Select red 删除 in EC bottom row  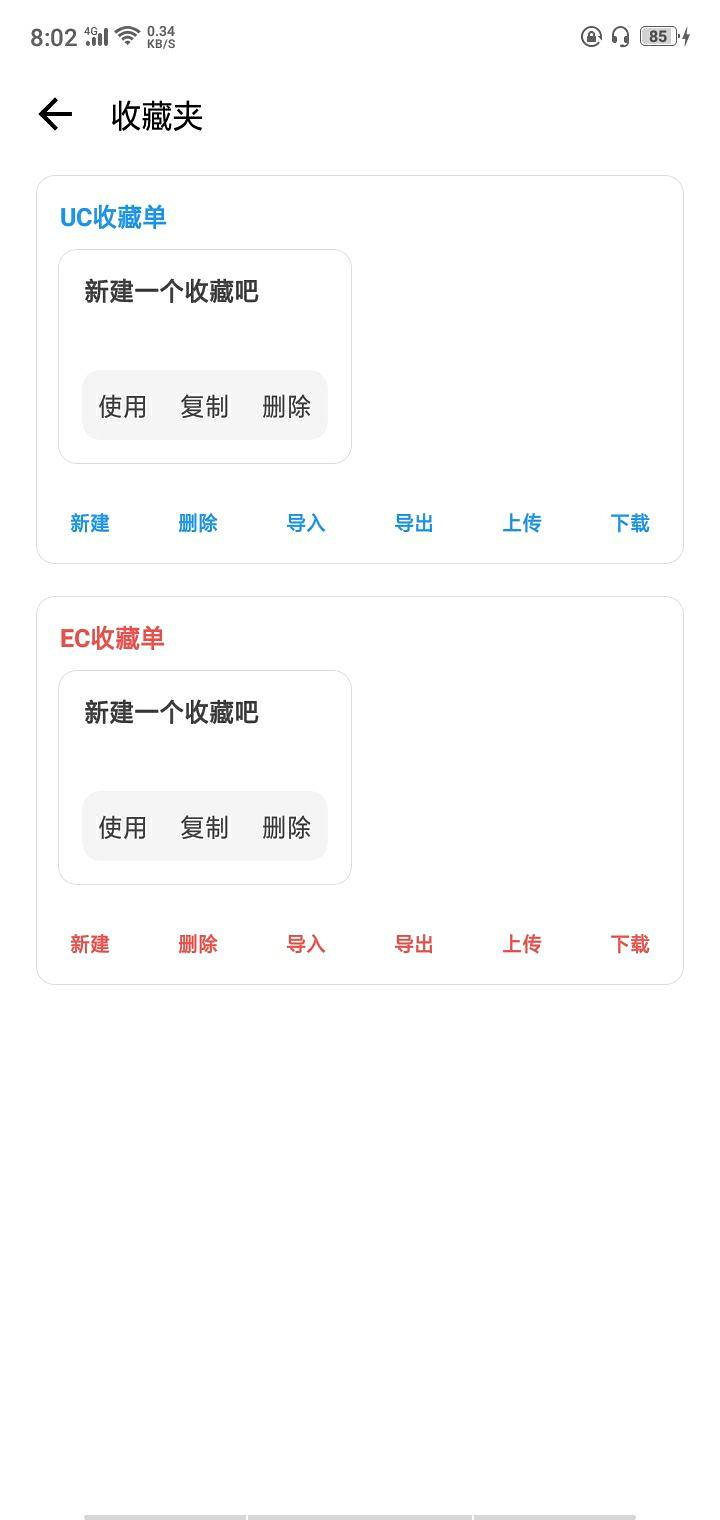[x=198, y=944]
